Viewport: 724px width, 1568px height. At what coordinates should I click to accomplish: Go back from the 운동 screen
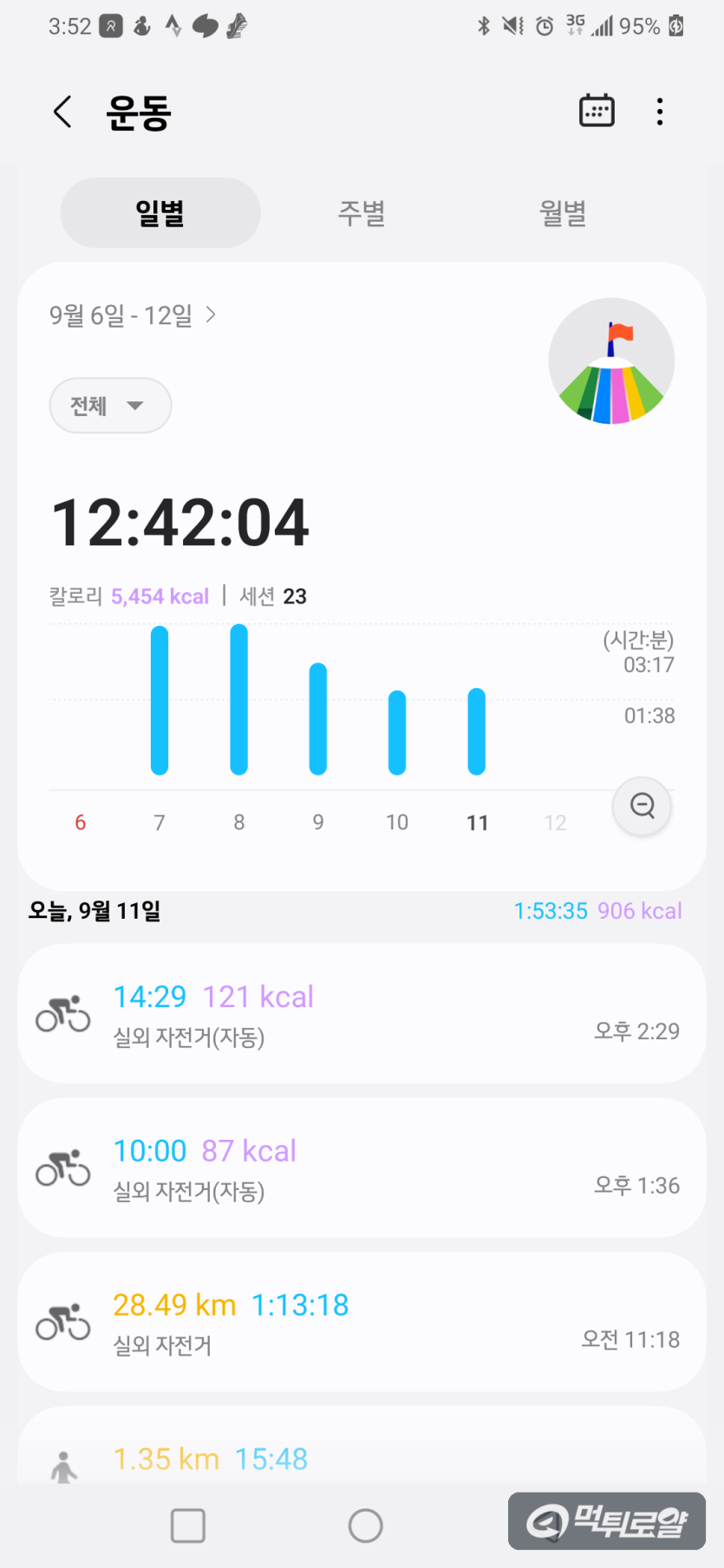(62, 112)
